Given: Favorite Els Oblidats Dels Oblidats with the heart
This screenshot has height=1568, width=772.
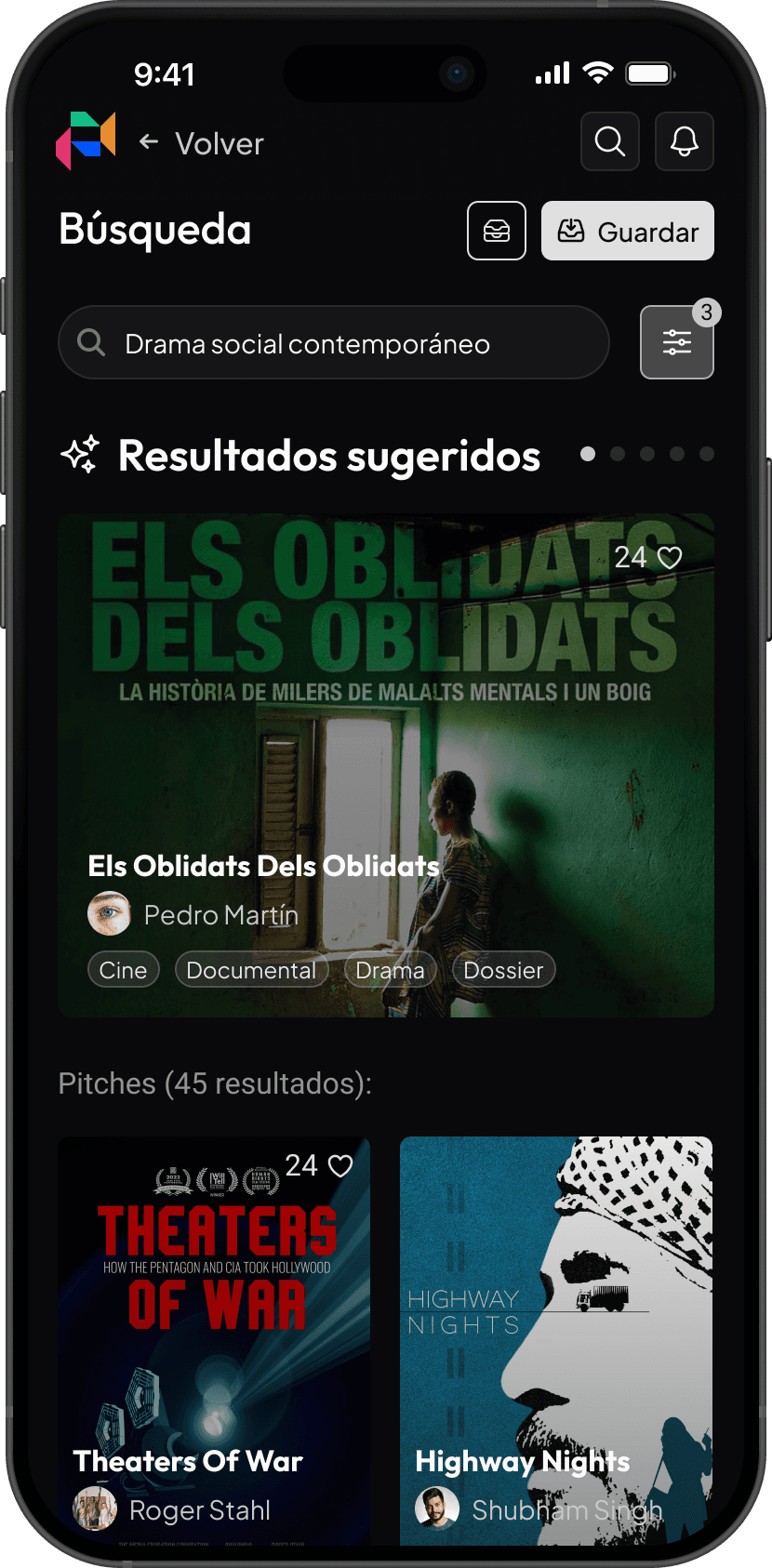Looking at the screenshot, I should (x=672, y=556).
